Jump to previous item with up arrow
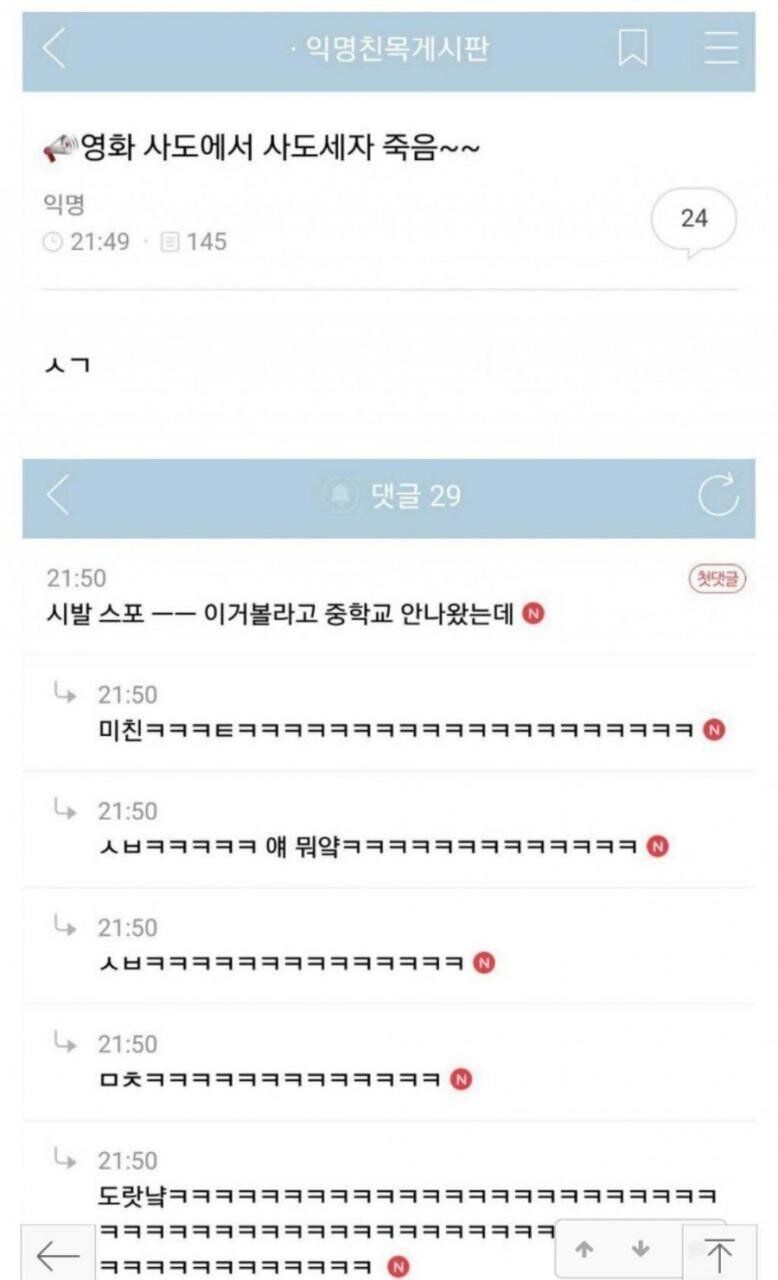Screen dimensions: 778x1280 584,1250
